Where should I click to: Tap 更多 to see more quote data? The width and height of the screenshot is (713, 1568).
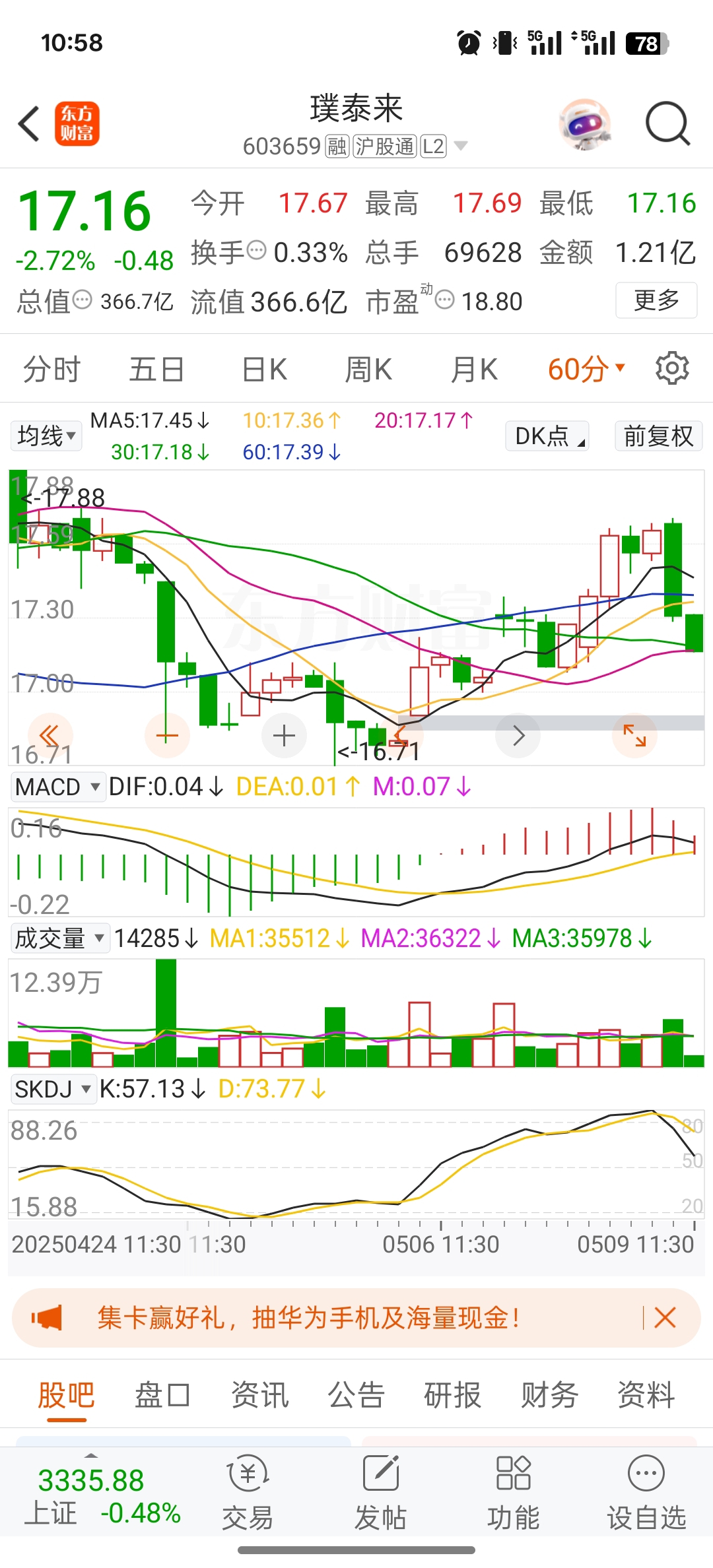[656, 300]
